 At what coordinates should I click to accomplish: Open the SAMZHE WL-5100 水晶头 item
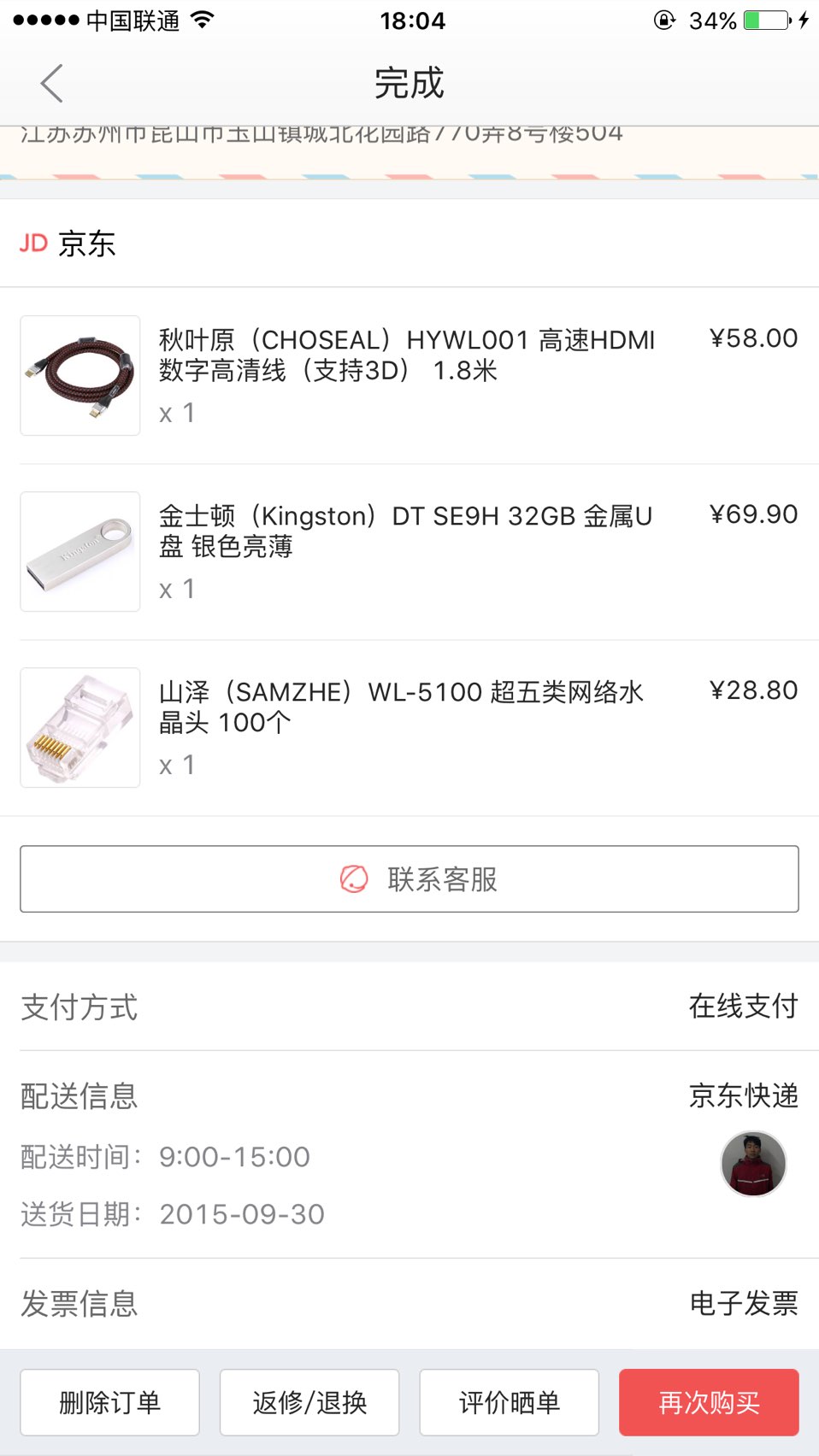pos(409,728)
